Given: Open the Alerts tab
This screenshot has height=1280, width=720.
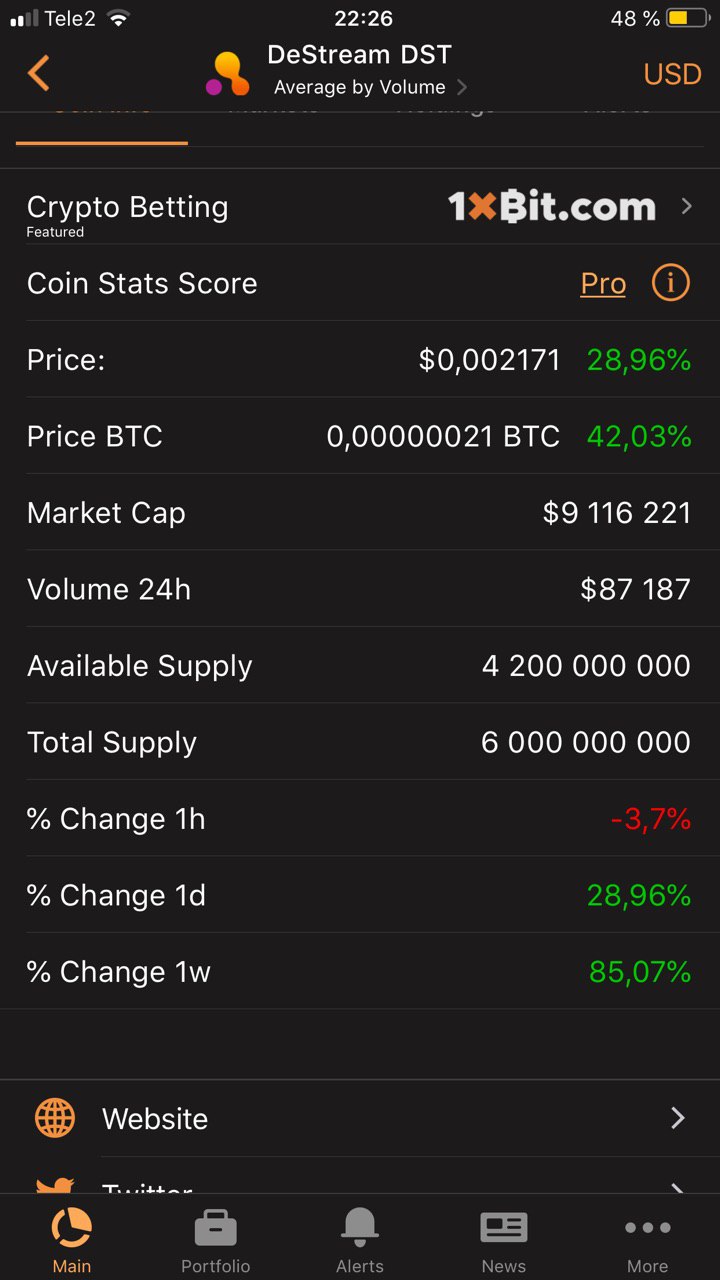Looking at the screenshot, I should [x=360, y=1240].
